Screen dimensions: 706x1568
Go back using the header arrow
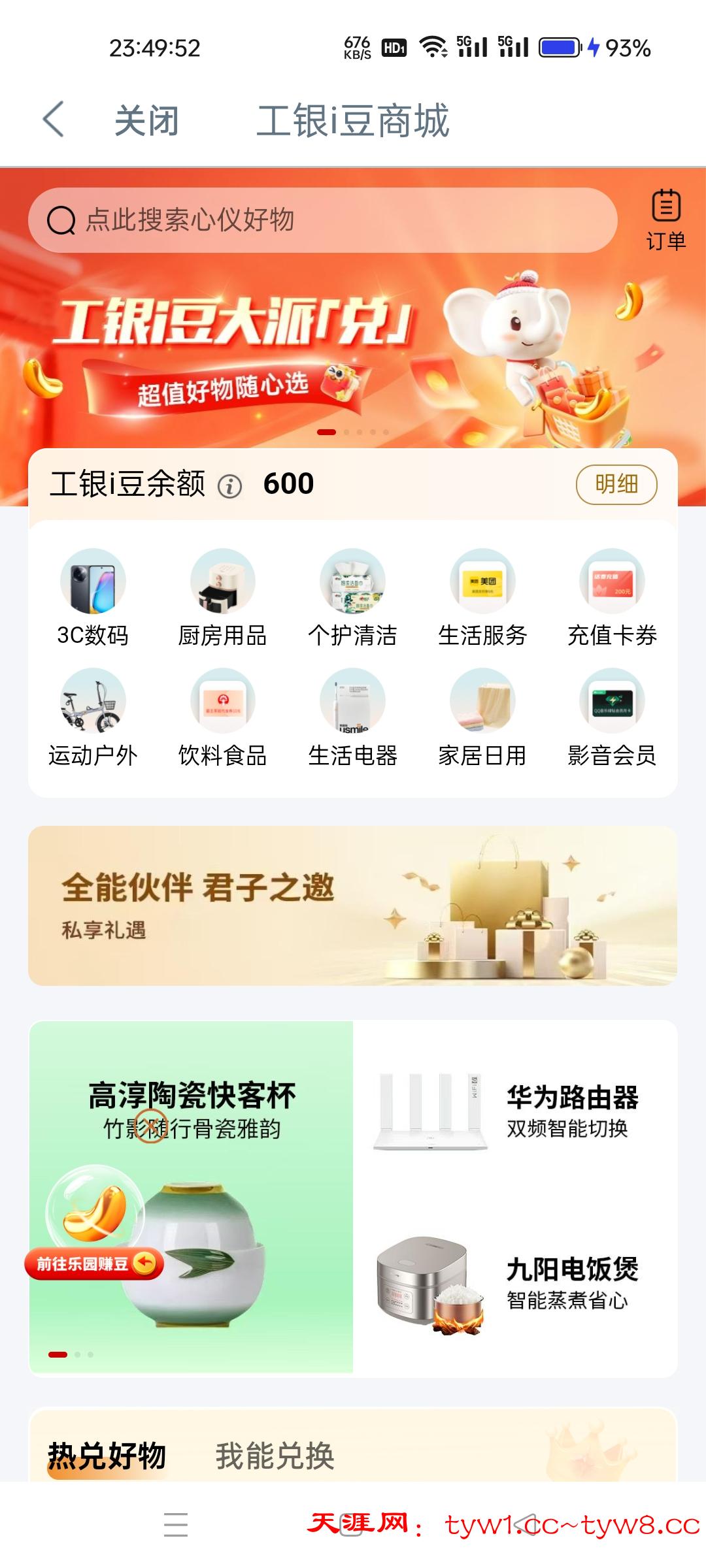coord(54,120)
